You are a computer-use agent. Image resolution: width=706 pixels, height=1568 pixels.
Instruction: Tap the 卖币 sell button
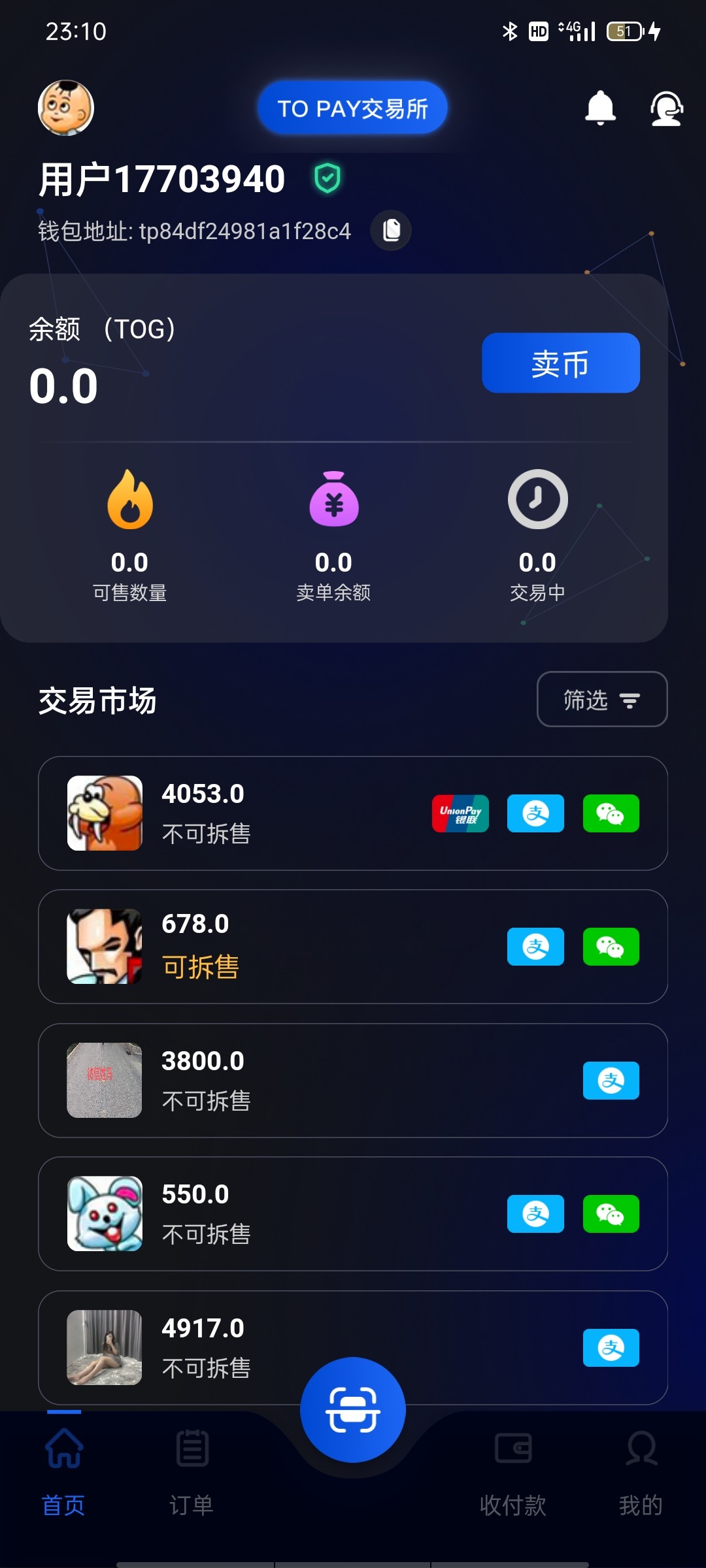(x=560, y=363)
